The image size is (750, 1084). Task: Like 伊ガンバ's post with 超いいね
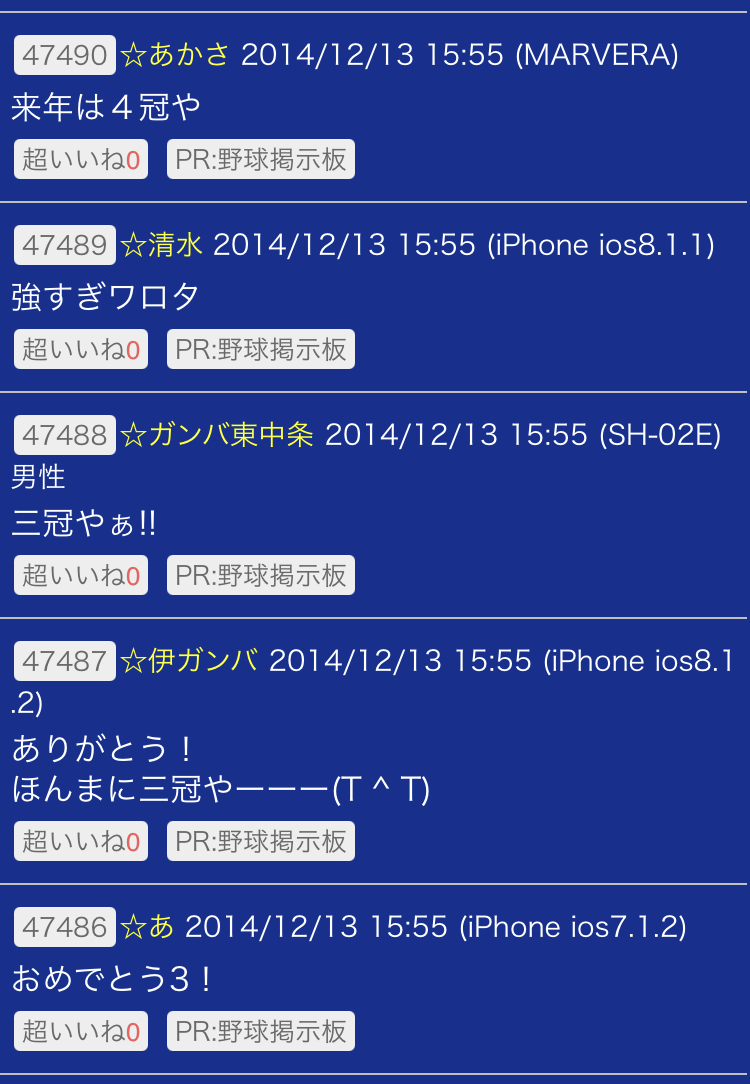[81, 841]
